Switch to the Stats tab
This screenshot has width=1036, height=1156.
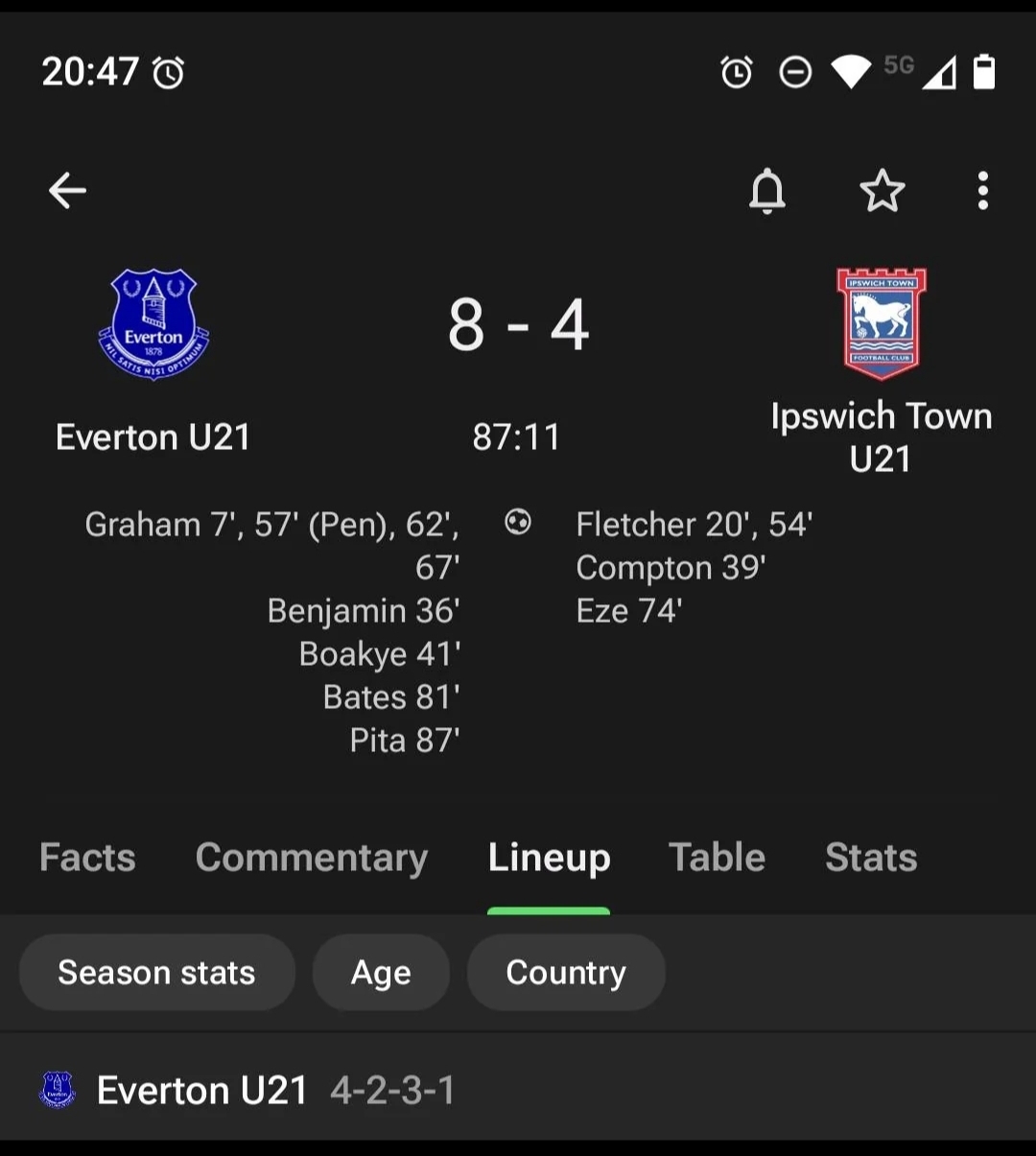[871, 857]
